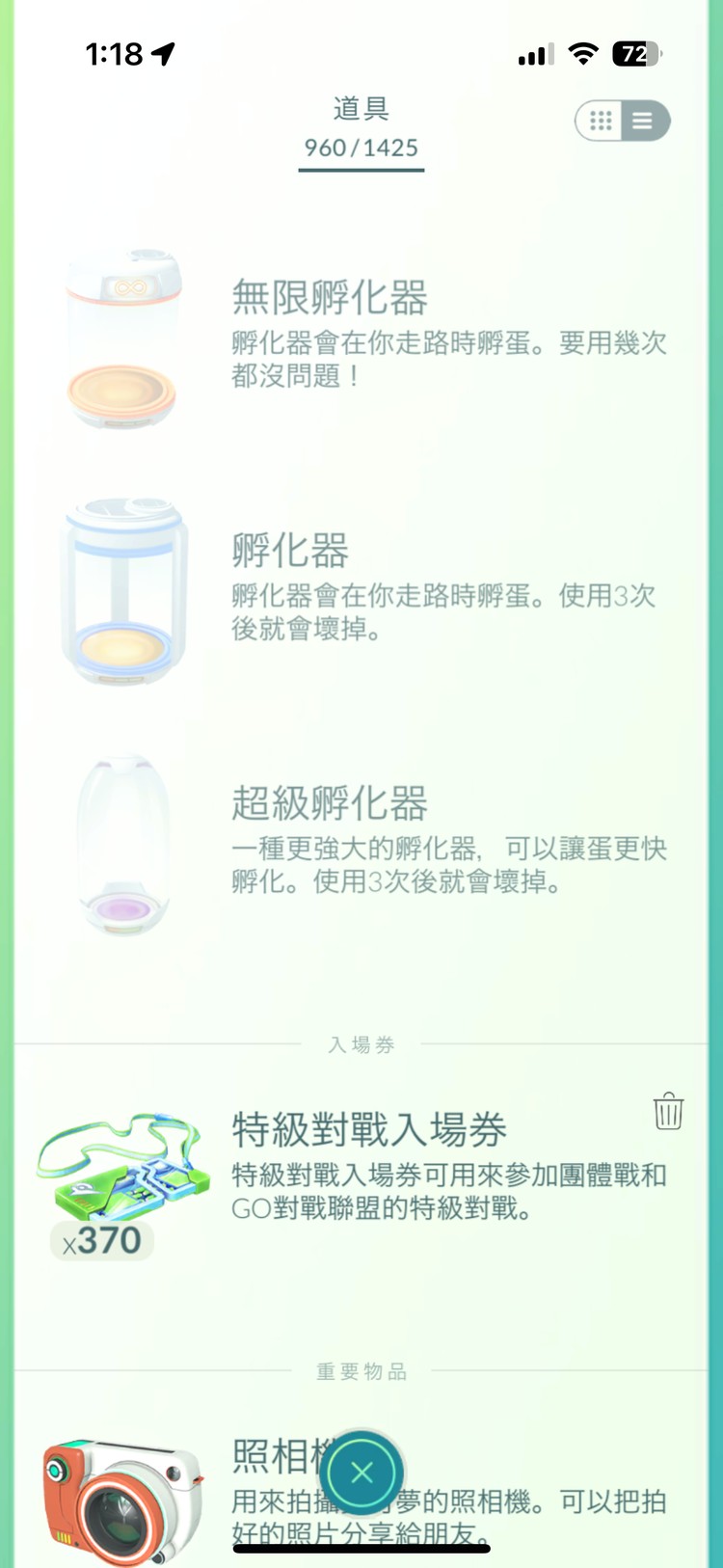
Task: Select the 超級孵化器 (Super Incubator) icon
Action: point(122,841)
